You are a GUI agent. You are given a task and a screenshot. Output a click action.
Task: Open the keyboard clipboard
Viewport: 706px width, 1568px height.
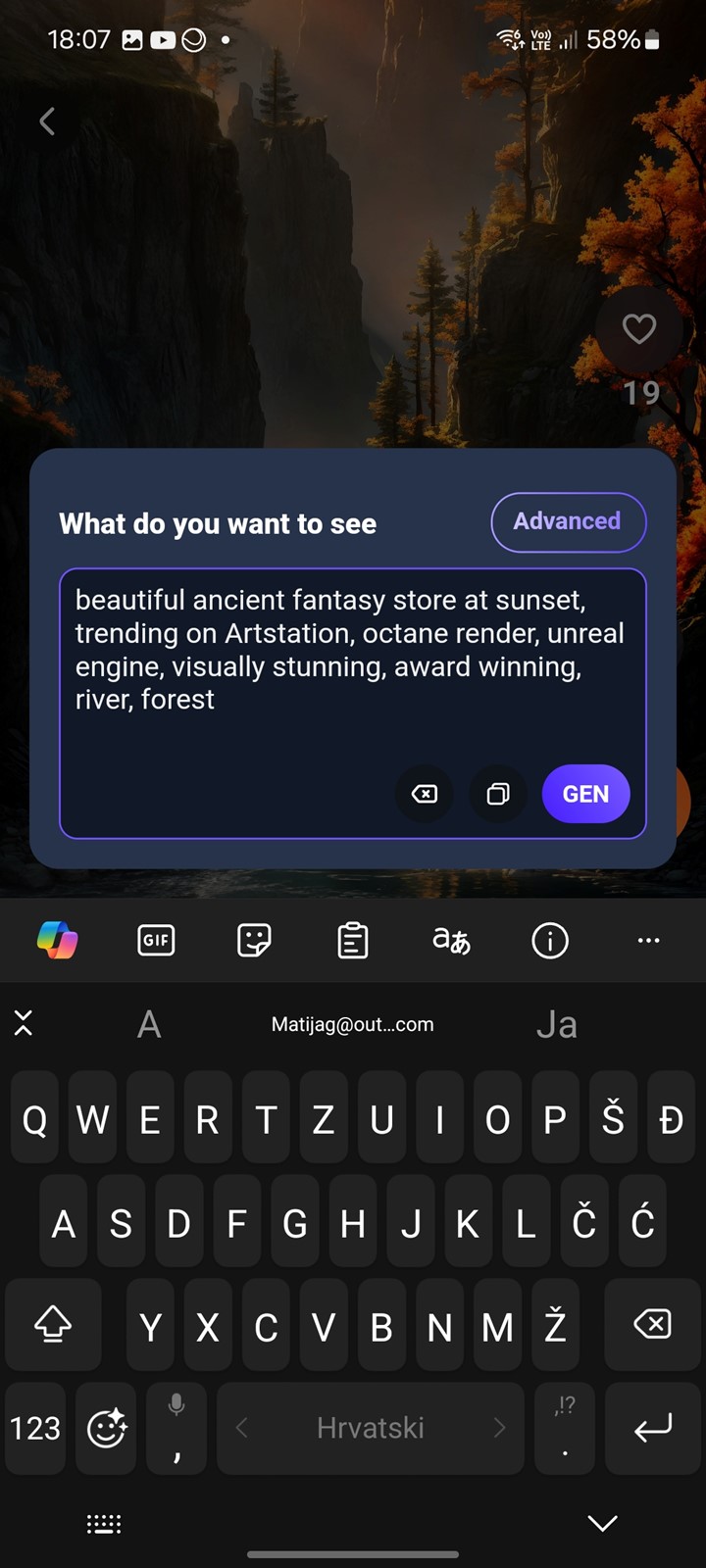click(x=353, y=941)
